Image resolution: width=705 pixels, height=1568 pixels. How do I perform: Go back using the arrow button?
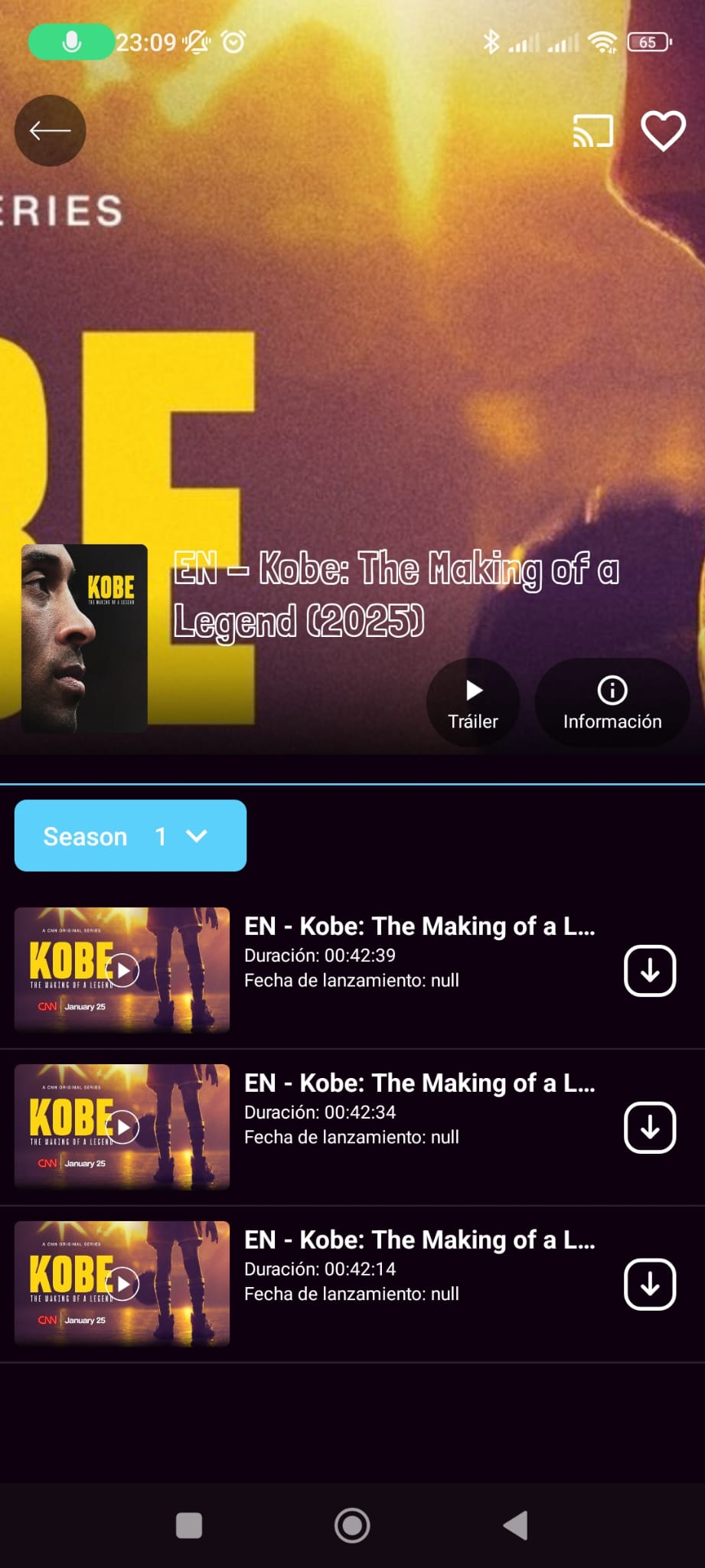coord(50,131)
